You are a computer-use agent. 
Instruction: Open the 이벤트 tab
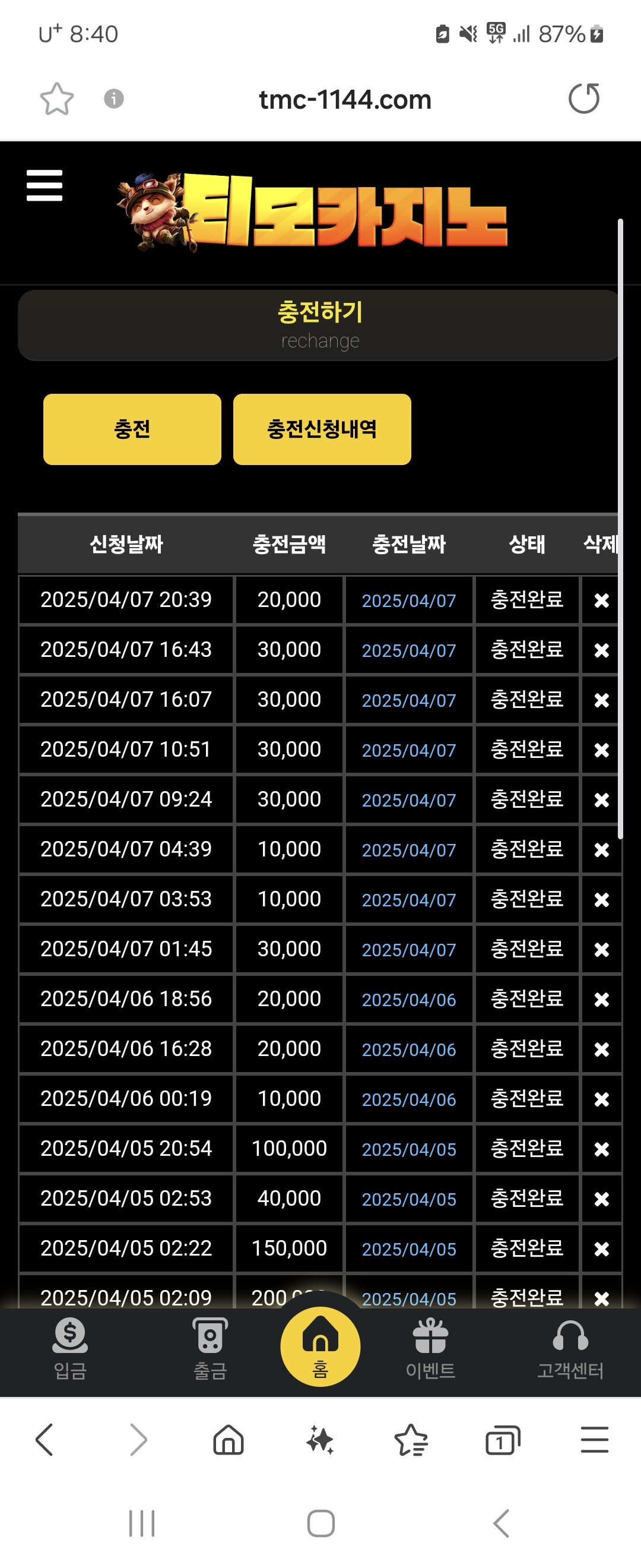tap(430, 1348)
